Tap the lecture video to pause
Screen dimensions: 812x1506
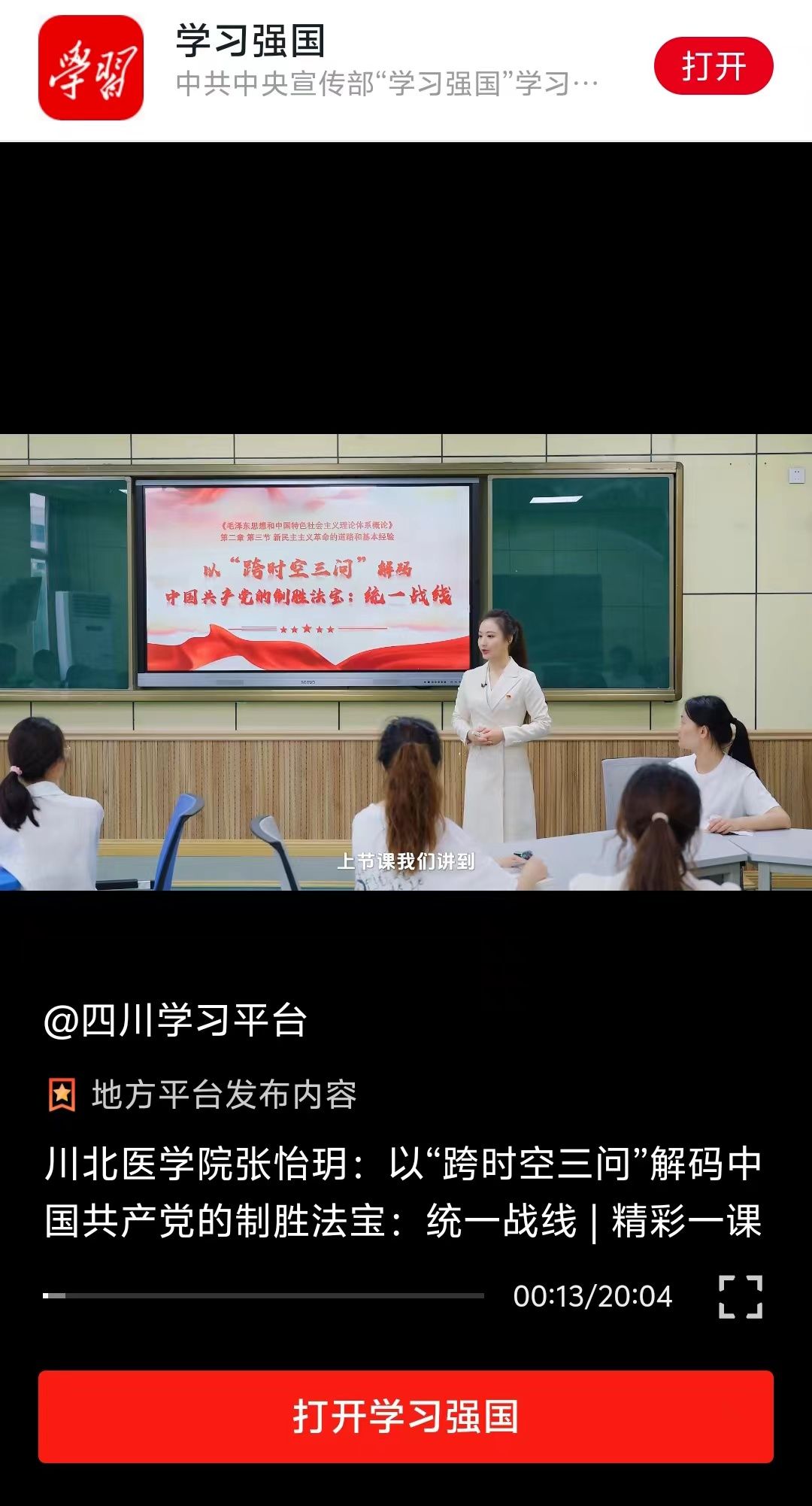(406, 662)
